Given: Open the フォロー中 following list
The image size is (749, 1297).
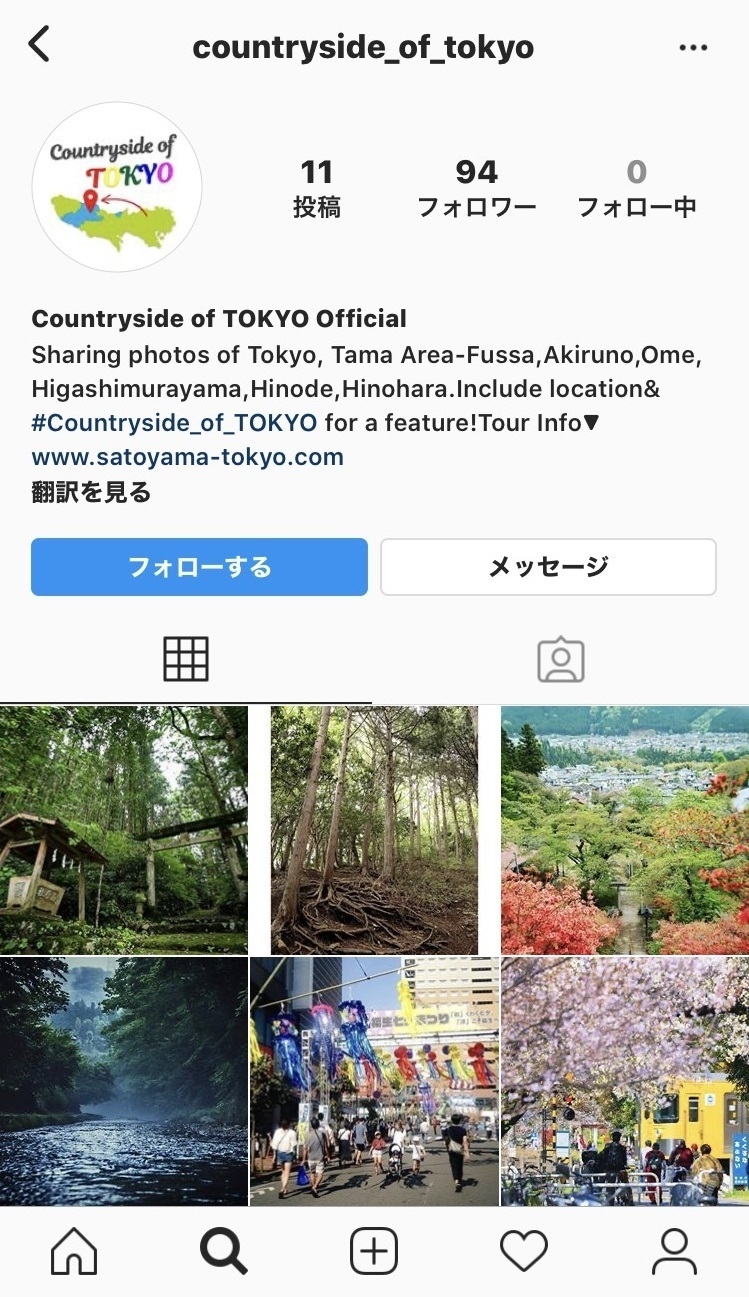Looking at the screenshot, I should [637, 188].
